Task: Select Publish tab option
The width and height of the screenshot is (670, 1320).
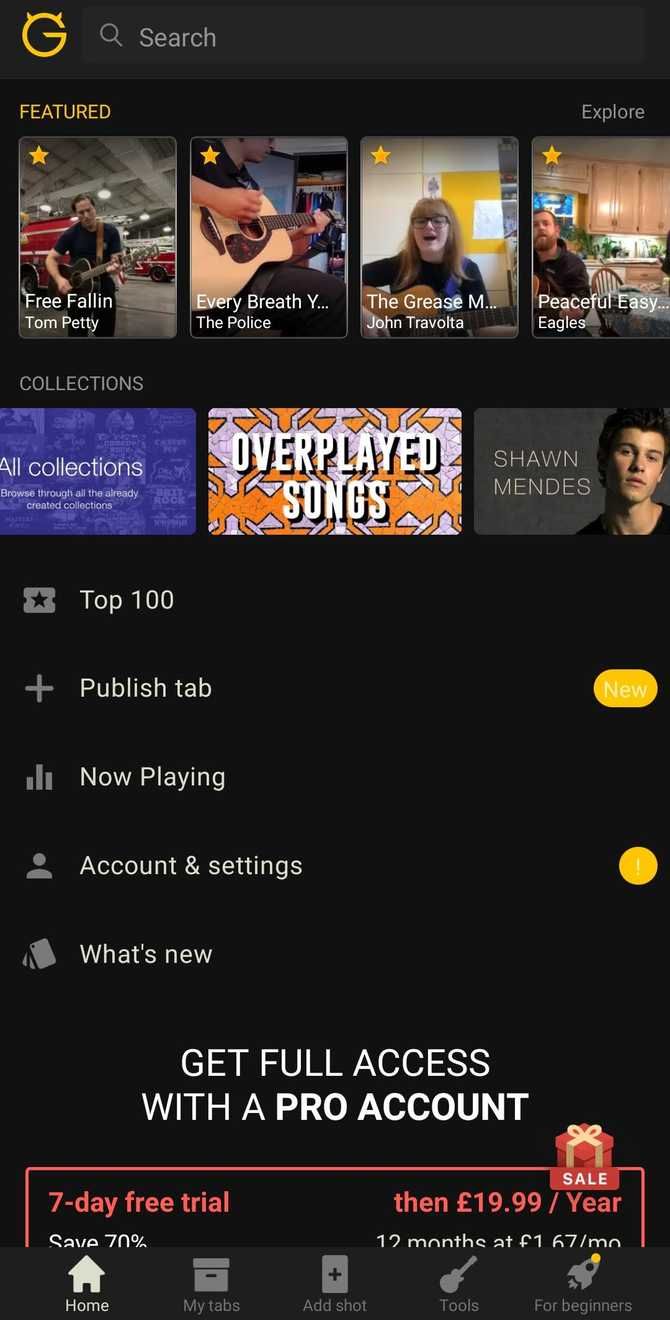Action: tap(146, 688)
